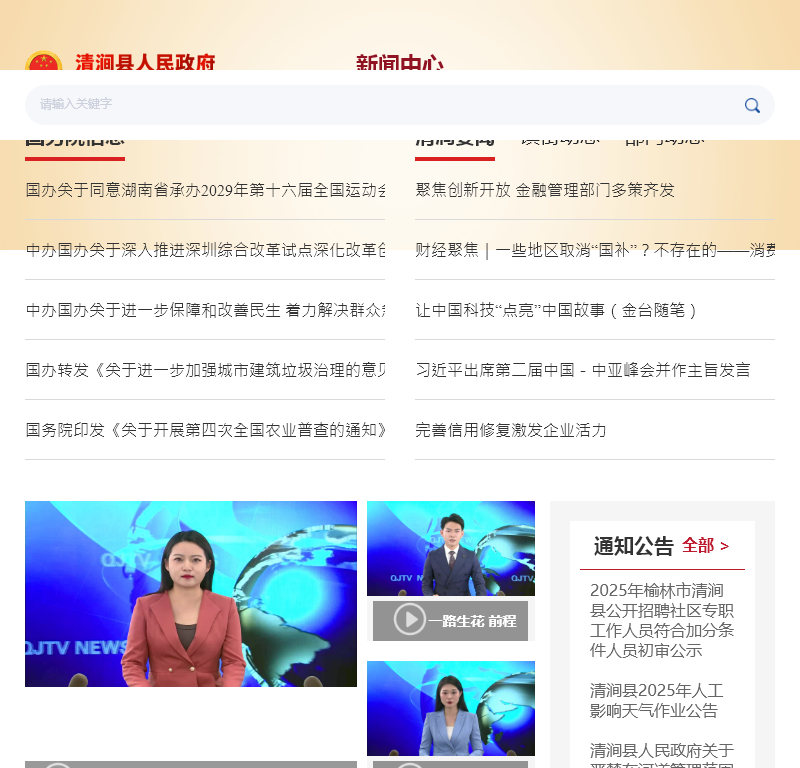Play the 一路生花 前程 video
This screenshot has height=768, width=800.
click(451, 620)
